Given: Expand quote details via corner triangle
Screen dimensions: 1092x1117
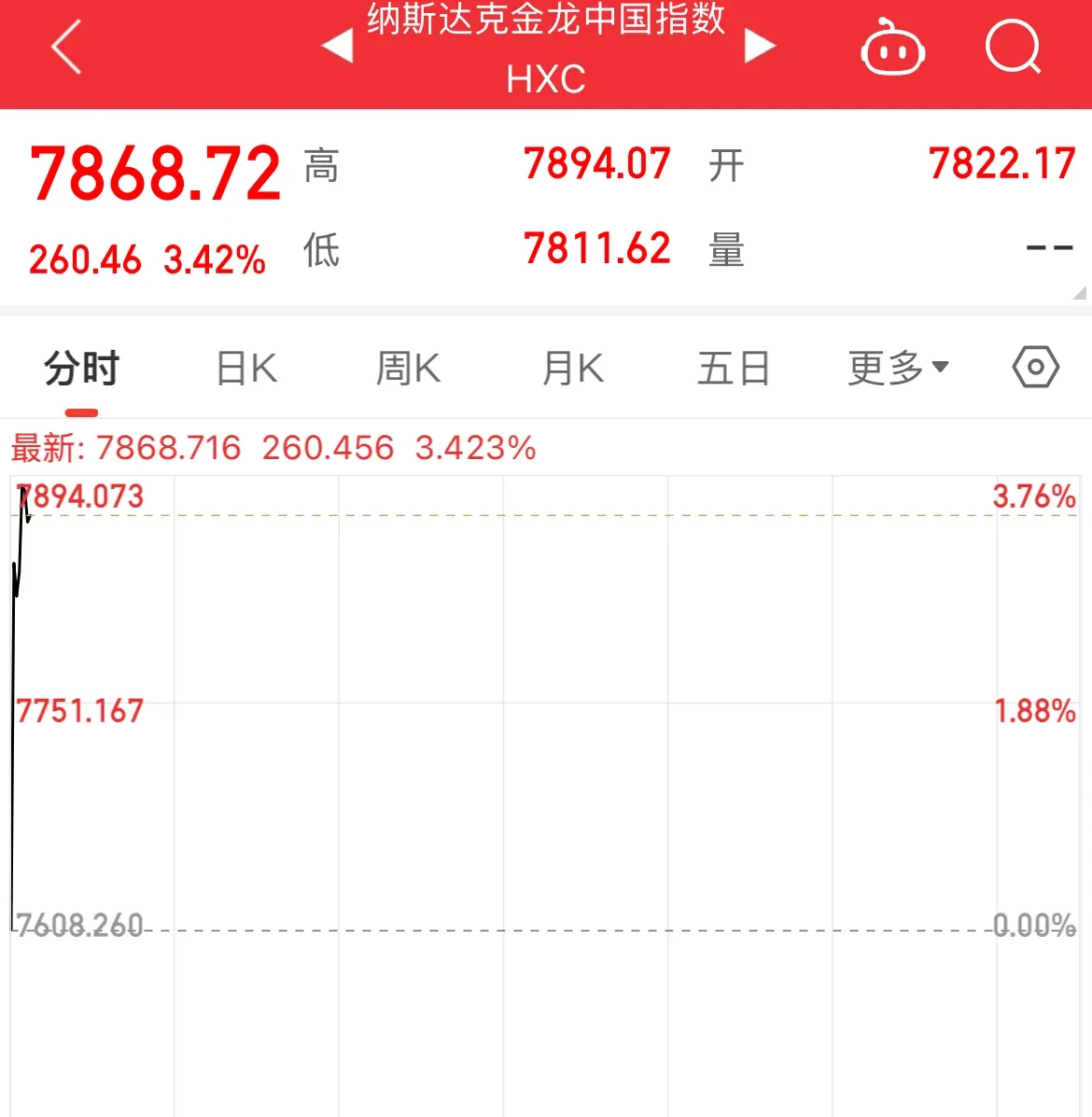Looking at the screenshot, I should (1080, 293).
